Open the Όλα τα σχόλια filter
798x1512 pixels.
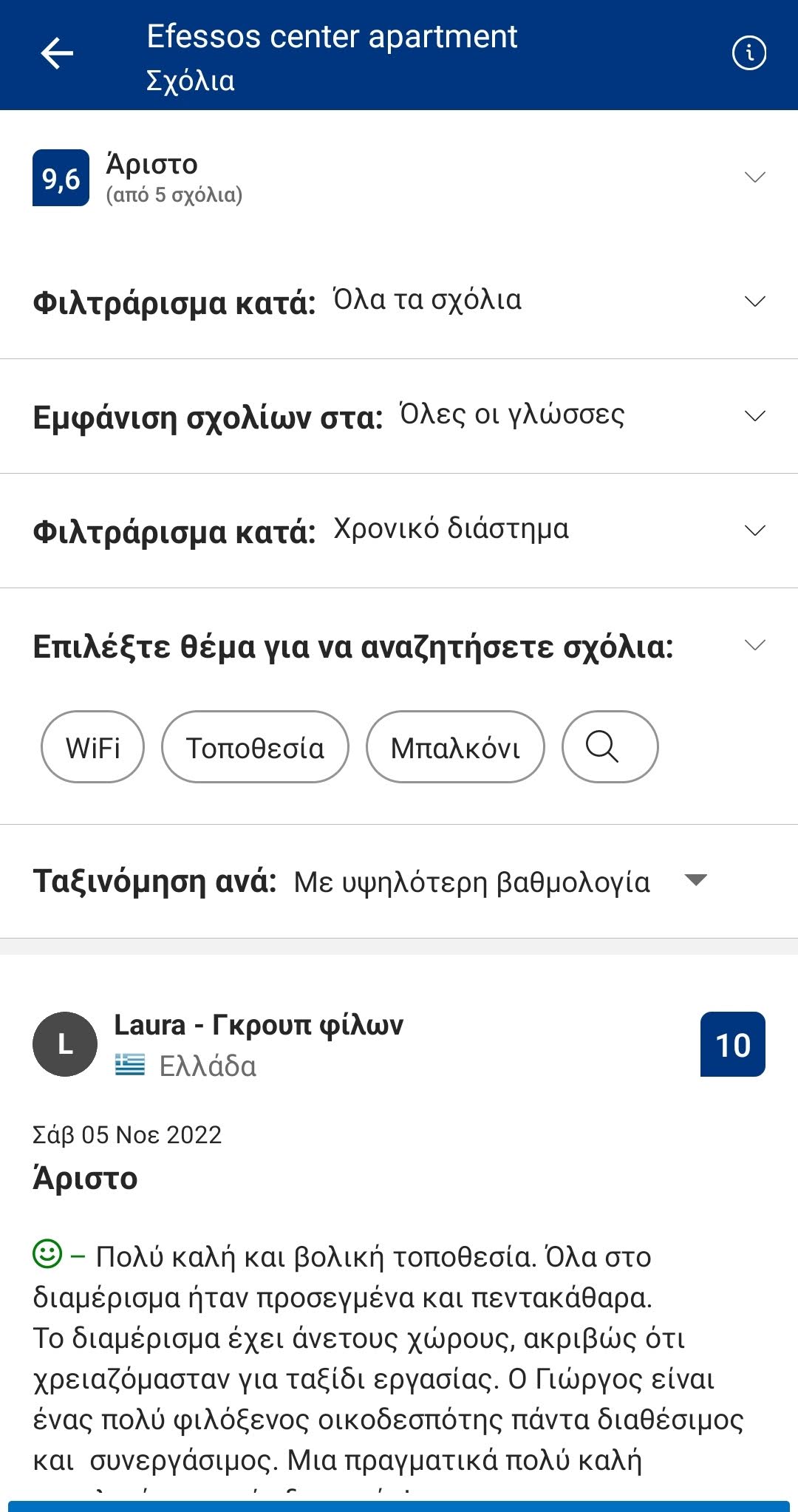tap(399, 302)
